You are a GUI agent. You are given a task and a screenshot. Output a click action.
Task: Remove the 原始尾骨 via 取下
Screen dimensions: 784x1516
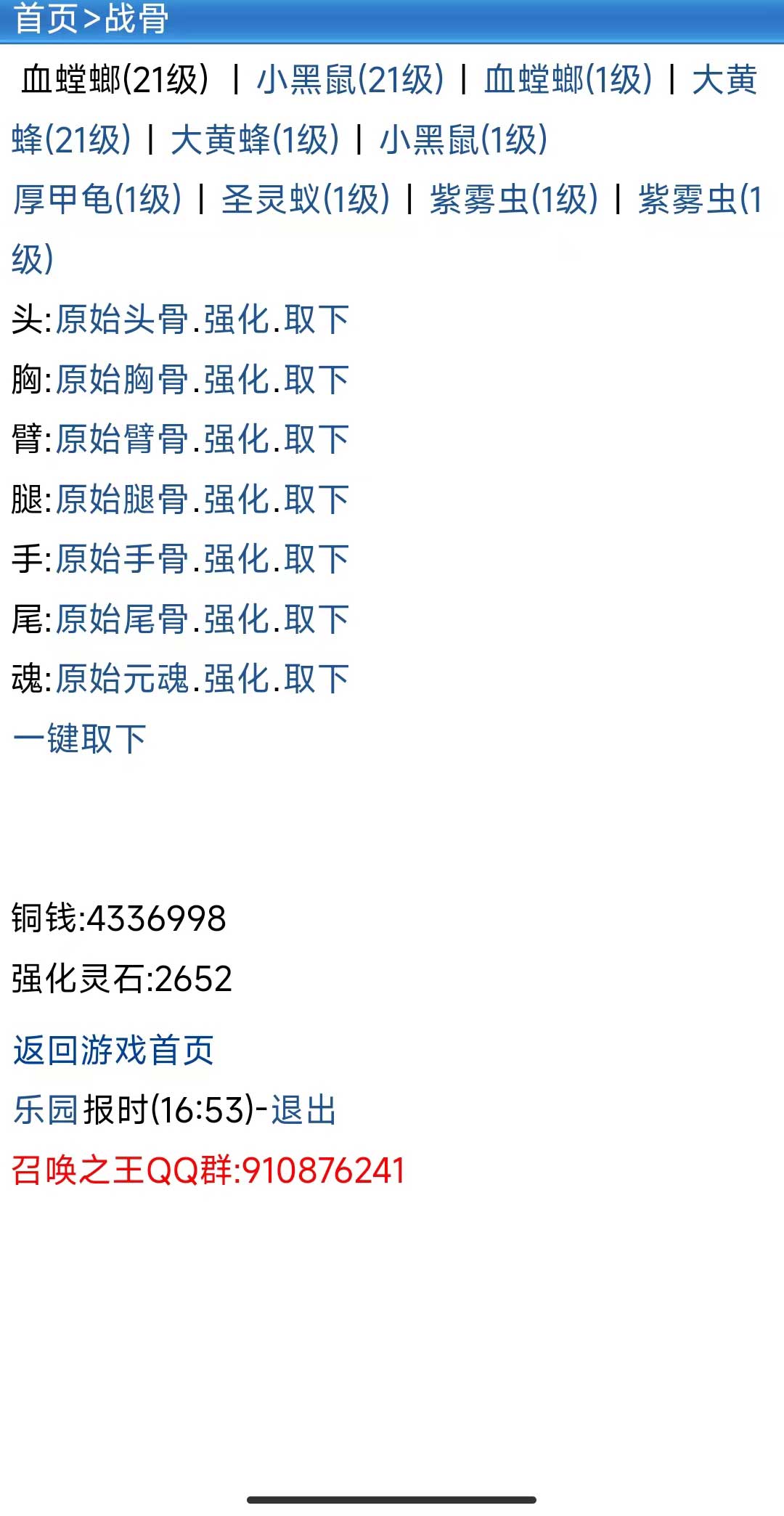[x=316, y=619]
